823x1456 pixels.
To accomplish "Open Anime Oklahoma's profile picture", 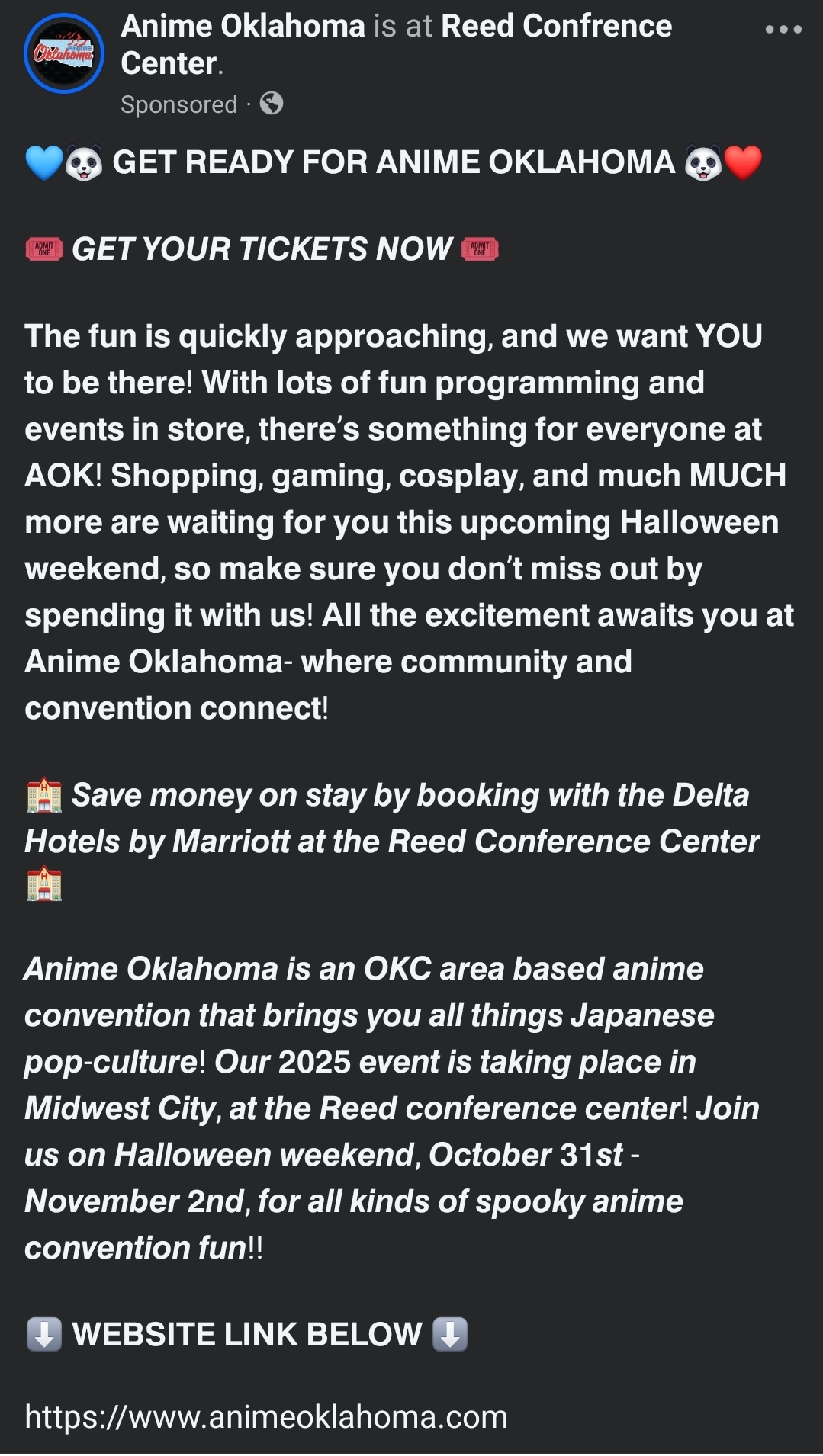I will [x=64, y=53].
